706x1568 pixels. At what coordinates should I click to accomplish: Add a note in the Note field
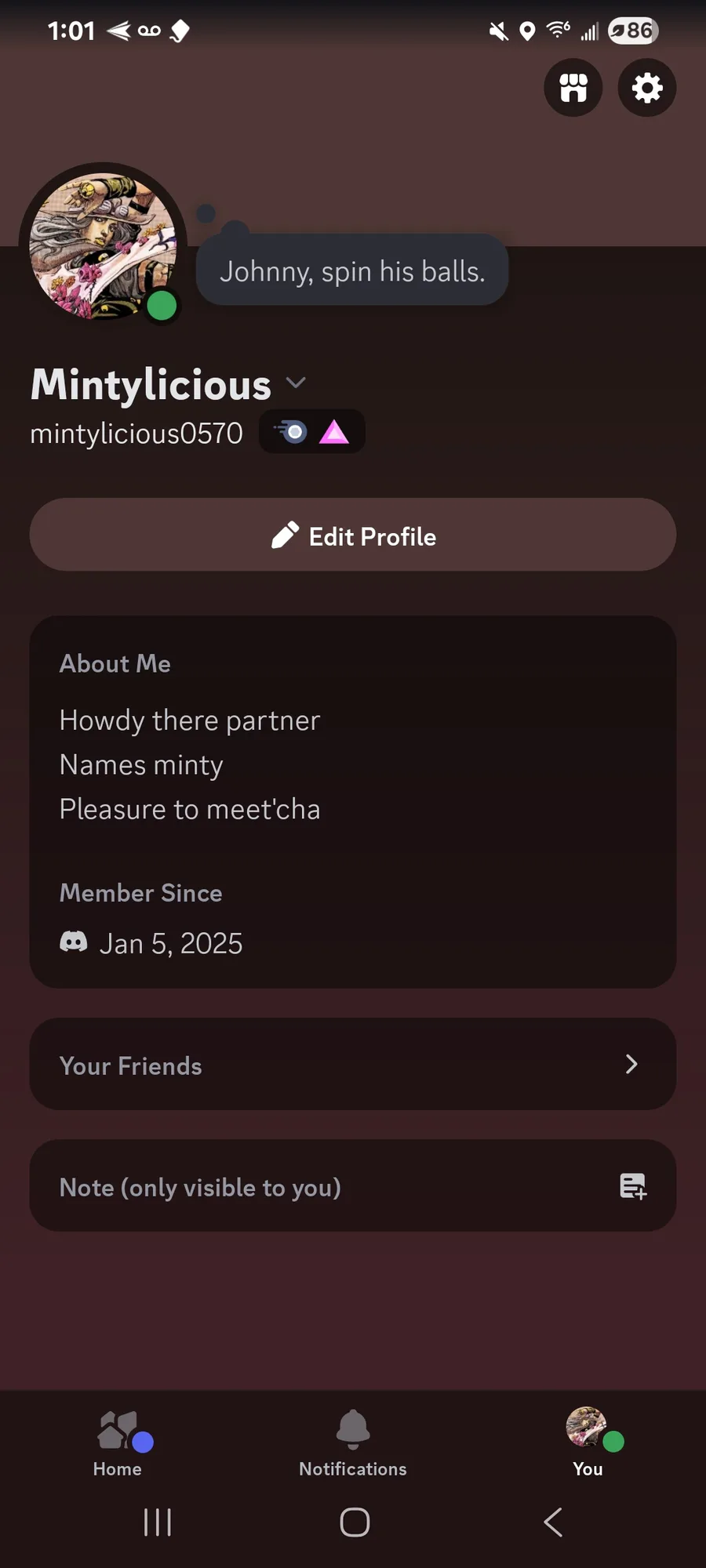pyautogui.click(x=353, y=1186)
